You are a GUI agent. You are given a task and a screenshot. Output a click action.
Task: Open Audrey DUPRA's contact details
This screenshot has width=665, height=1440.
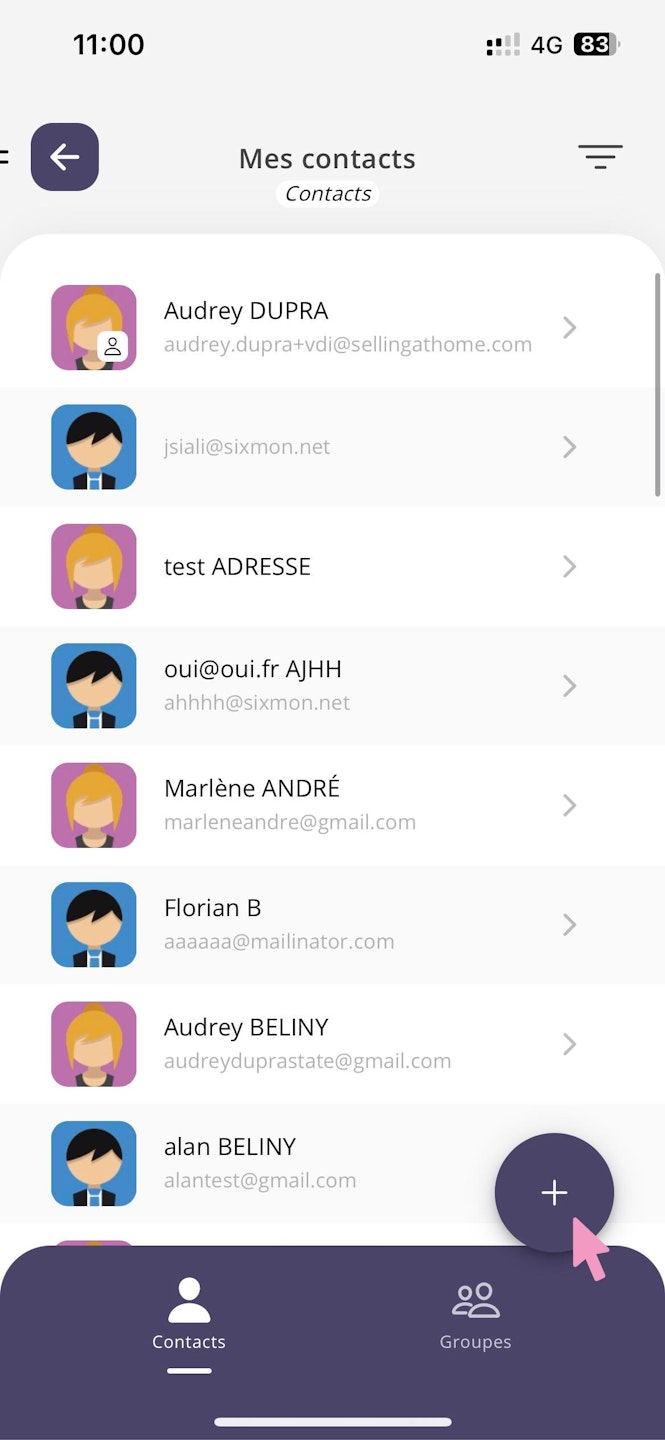click(x=330, y=328)
